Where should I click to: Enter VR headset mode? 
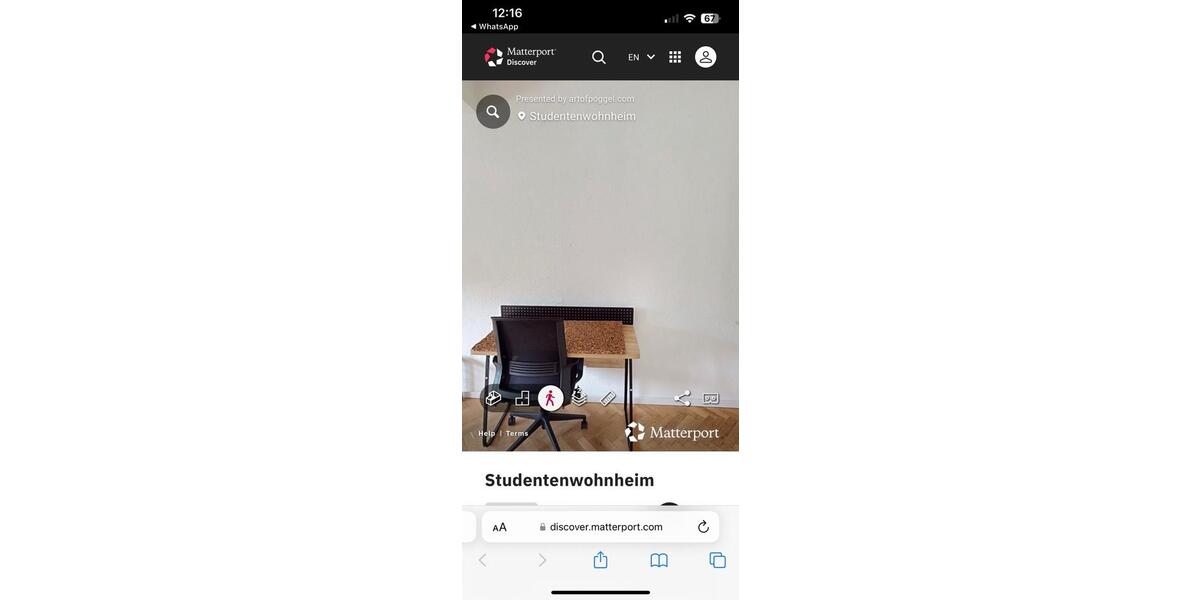711,398
